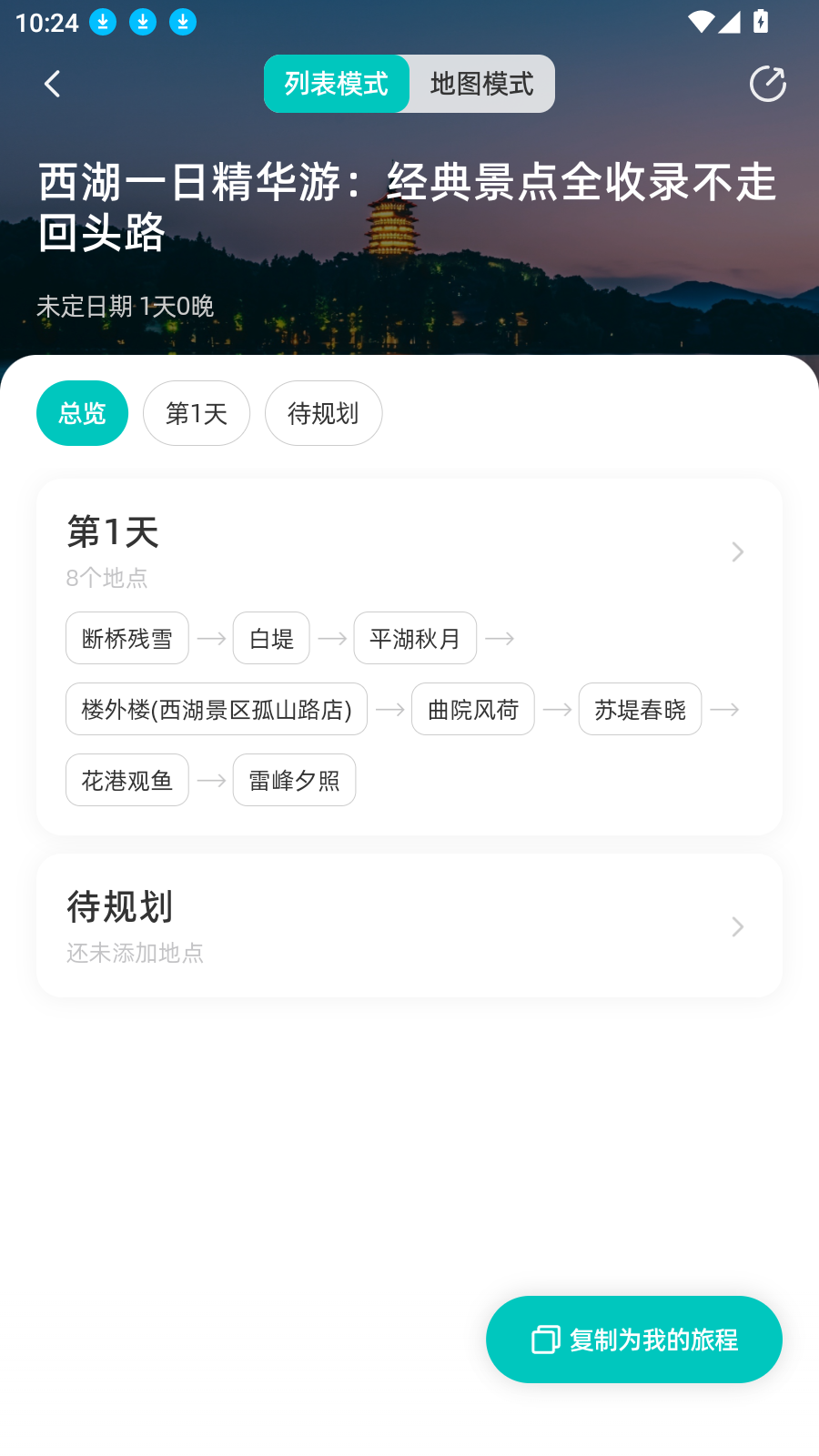Copy itinerary with 复制为我的旅程
The width and height of the screenshot is (819, 1456).
[x=634, y=1340]
